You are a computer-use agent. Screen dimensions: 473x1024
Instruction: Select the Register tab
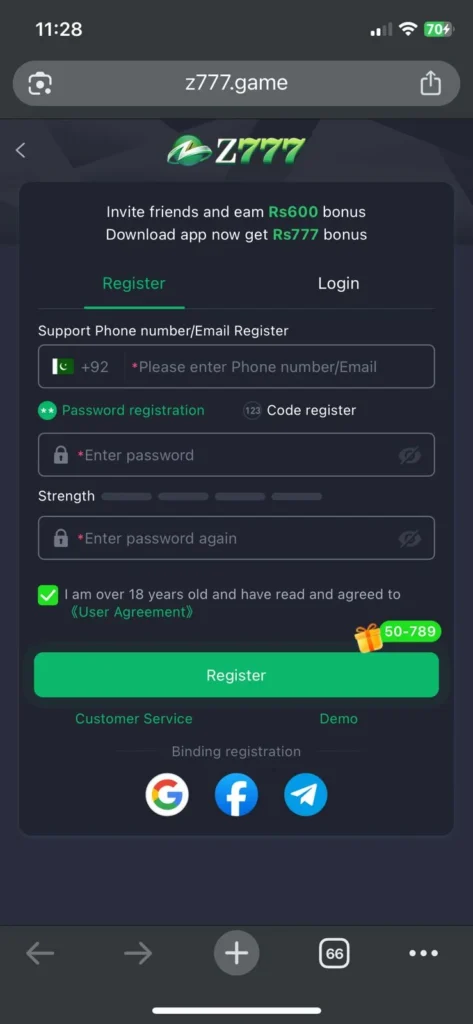click(134, 283)
